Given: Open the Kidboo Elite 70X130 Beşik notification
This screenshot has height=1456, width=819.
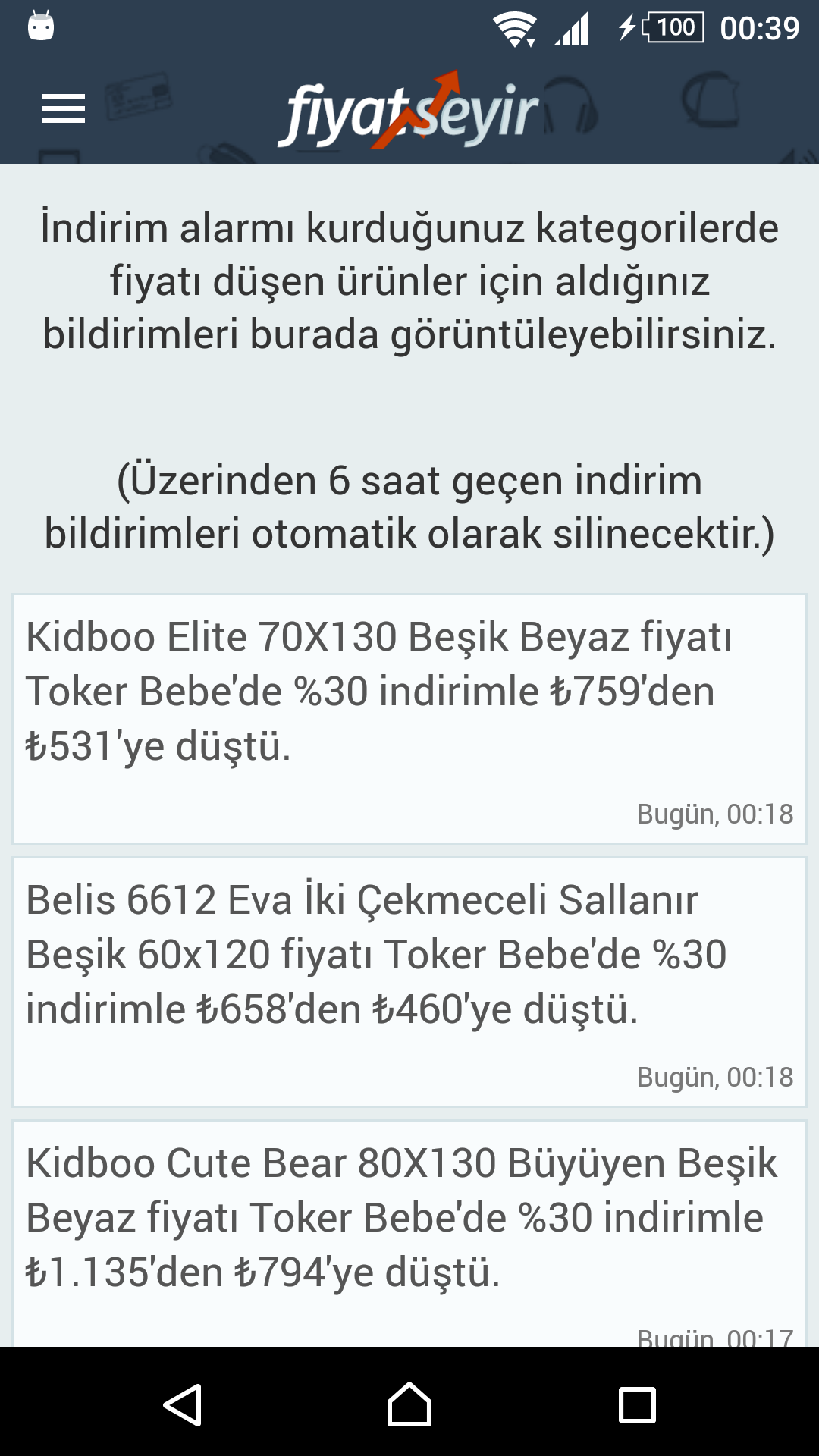Looking at the screenshot, I should (409, 719).
